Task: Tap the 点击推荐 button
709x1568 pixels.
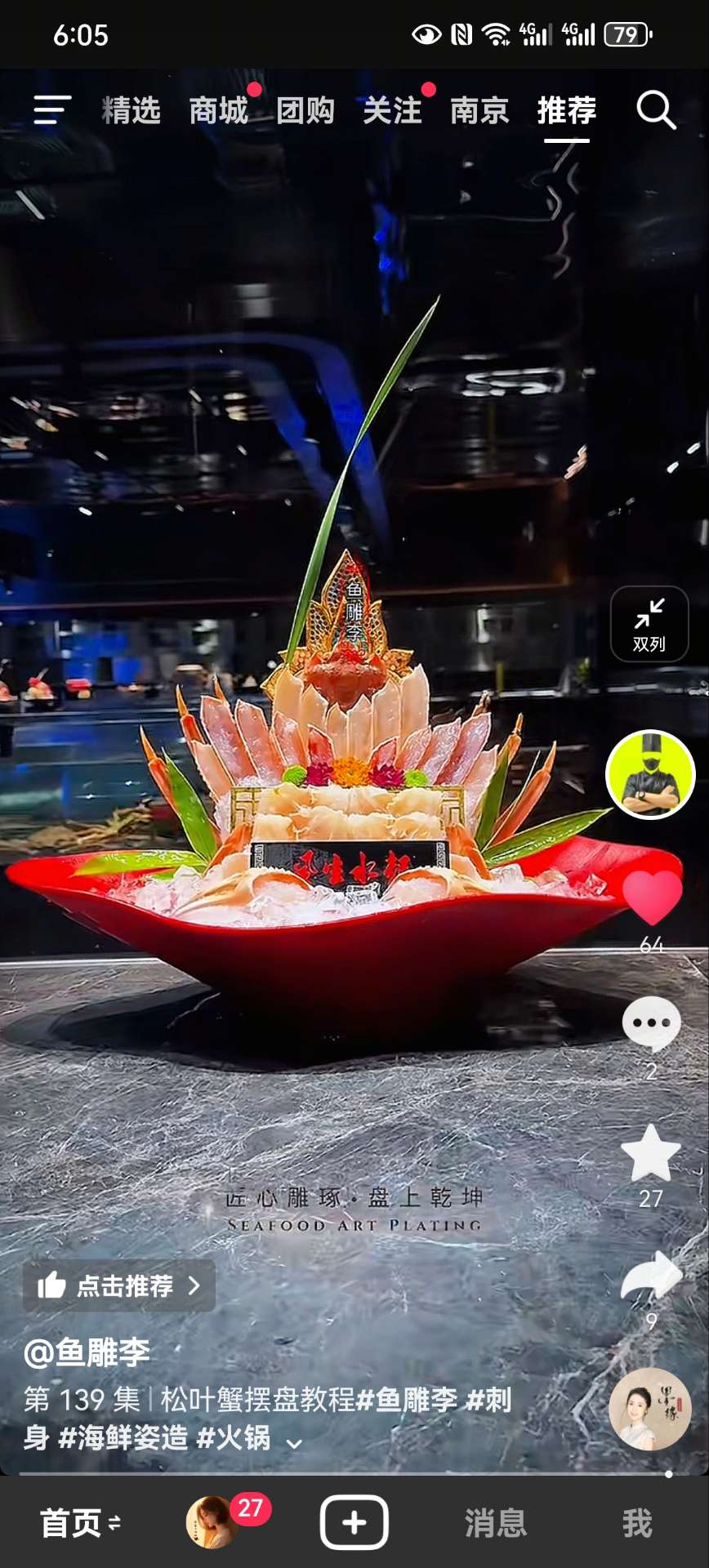Action: 119,1286
